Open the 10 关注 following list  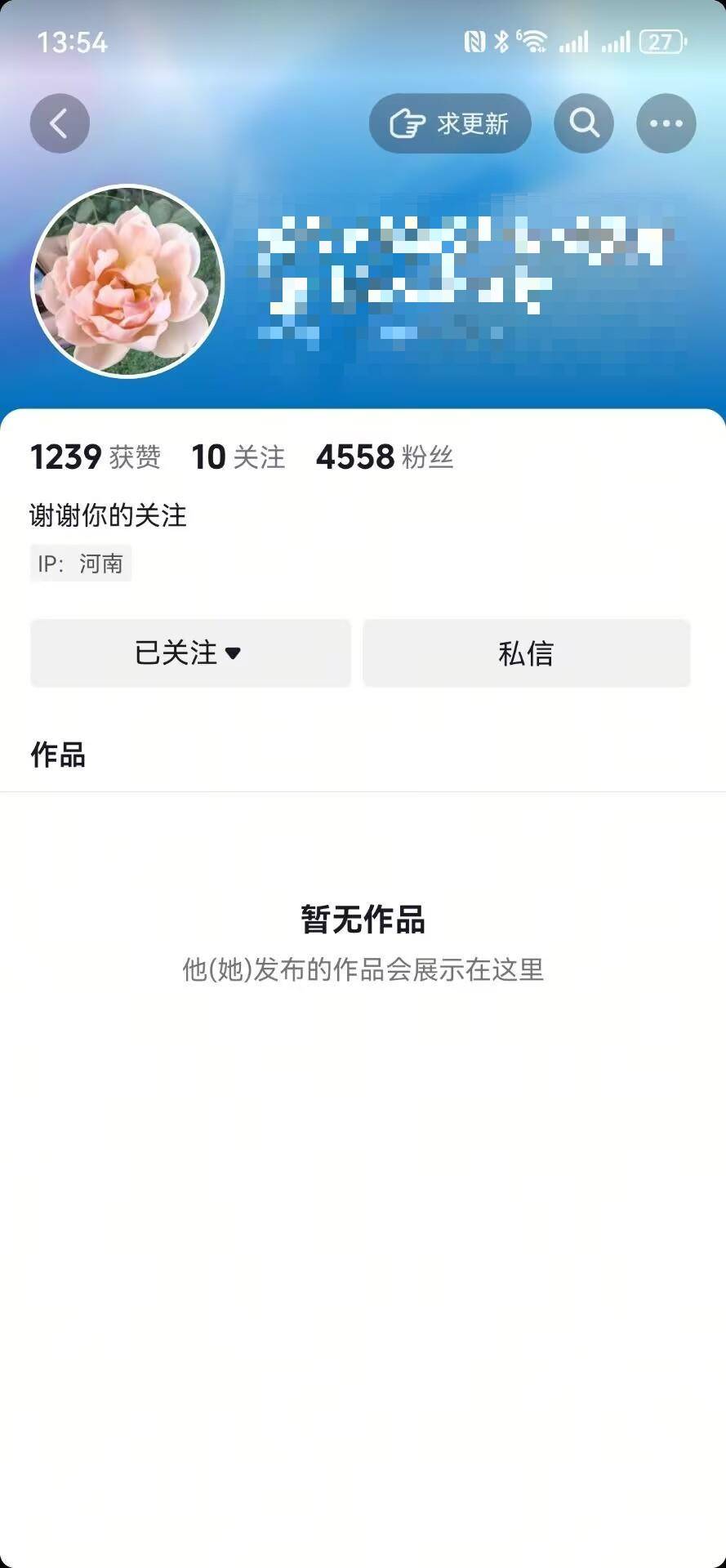pos(238,457)
